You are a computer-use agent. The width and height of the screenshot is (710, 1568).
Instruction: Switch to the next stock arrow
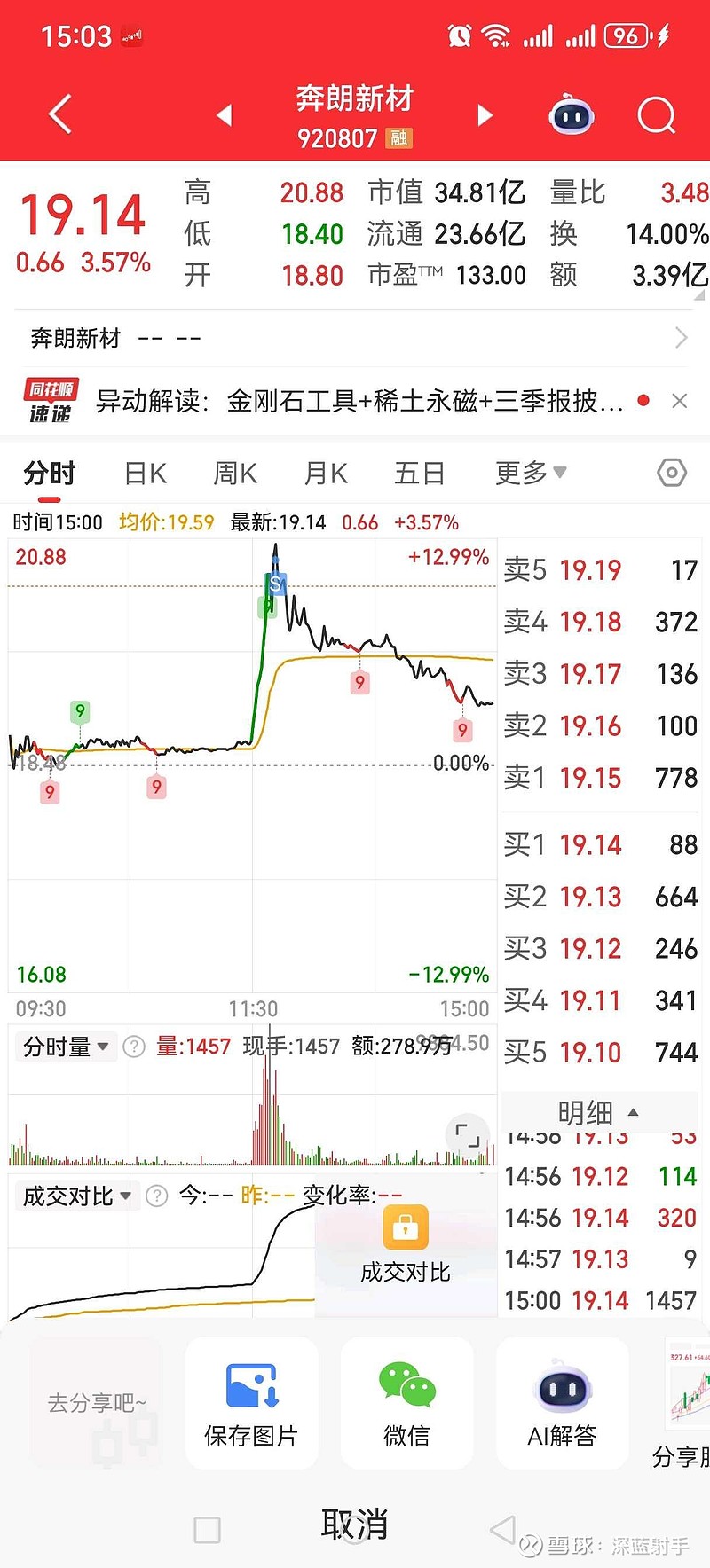point(485,115)
